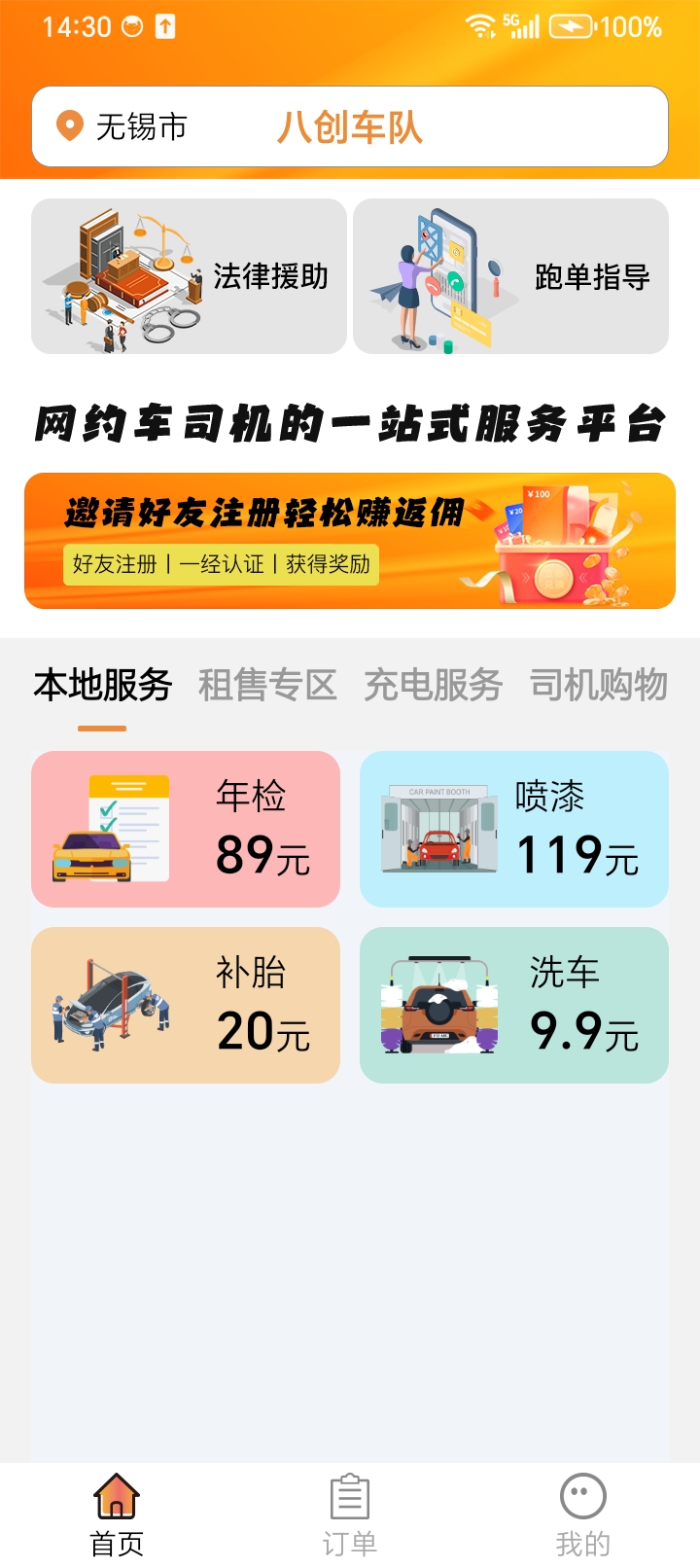Open the 法律援助 legal aid card

click(188, 276)
